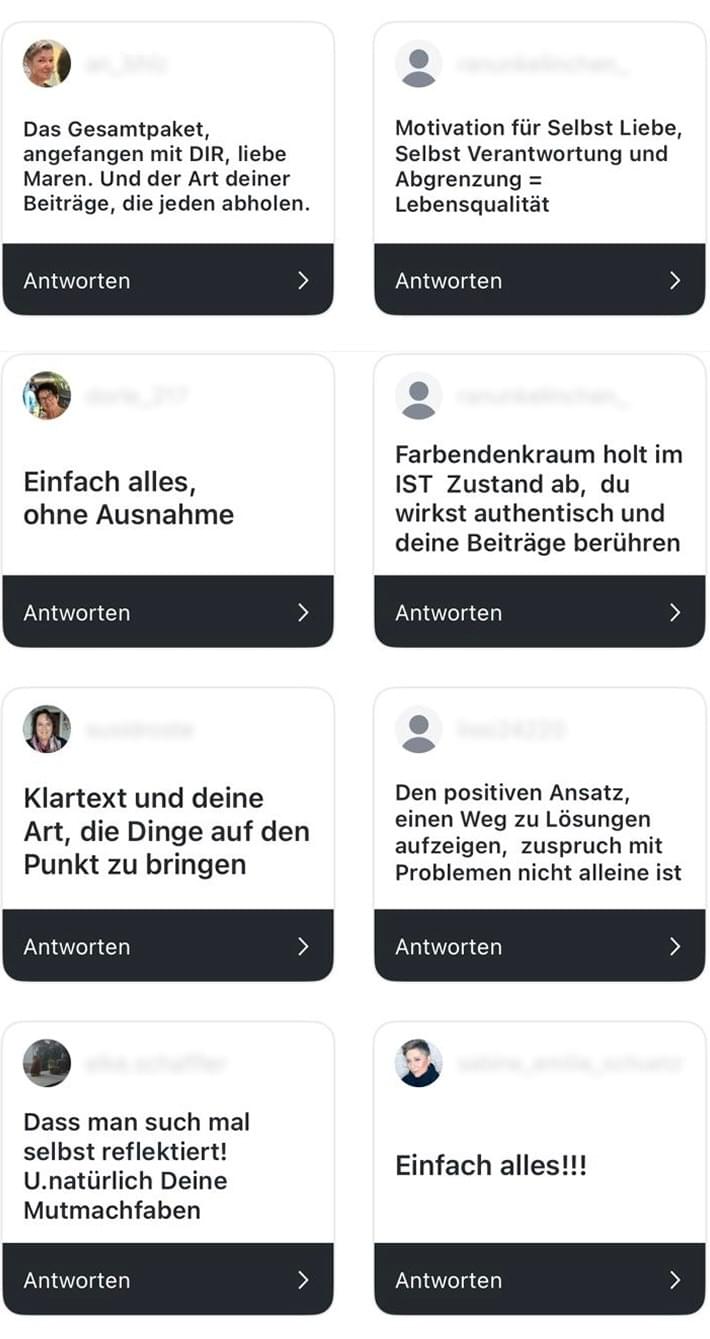Viewport: 710px width, 1339px height.
Task: Respond to the 'Klartext und deine Art' card
Action: (167, 946)
